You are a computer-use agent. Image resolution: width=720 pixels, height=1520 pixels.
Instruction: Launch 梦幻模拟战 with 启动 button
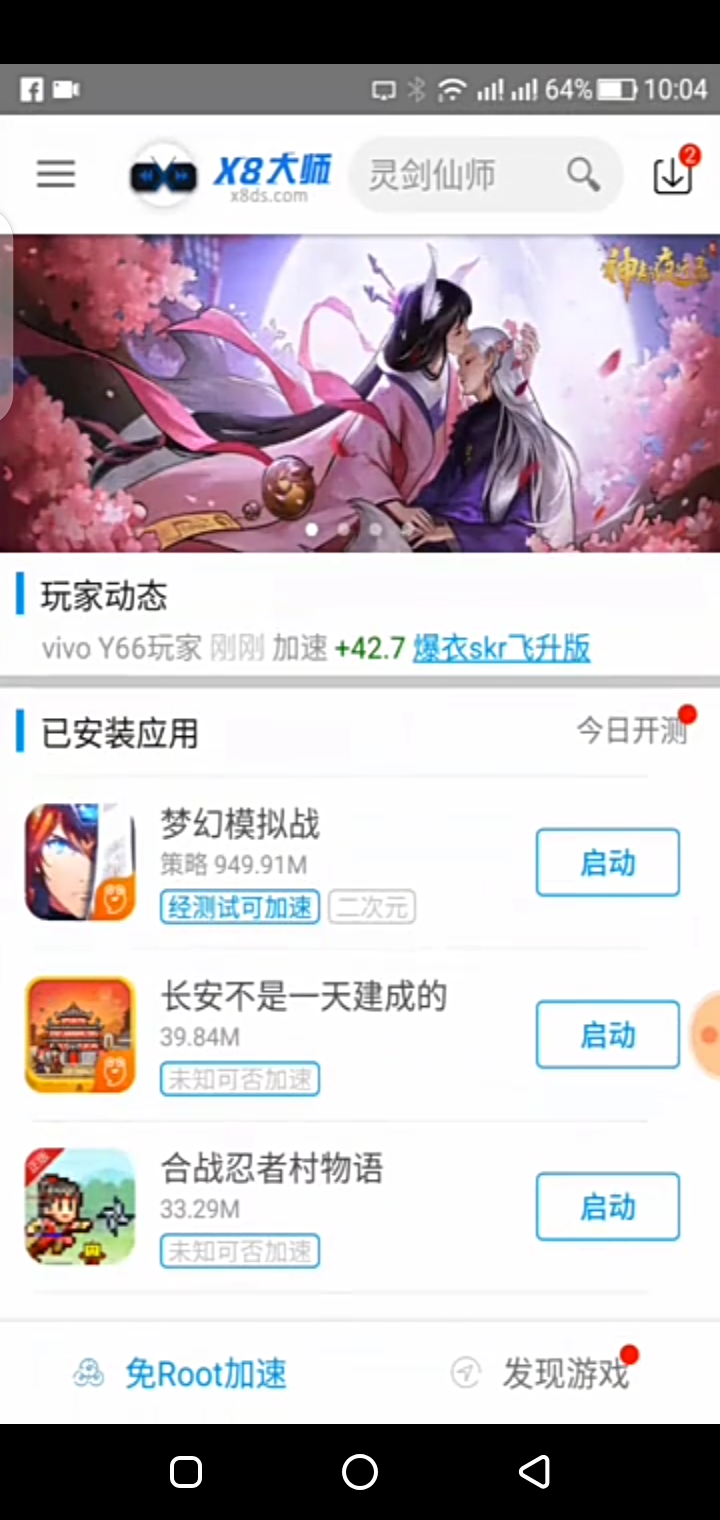click(607, 862)
